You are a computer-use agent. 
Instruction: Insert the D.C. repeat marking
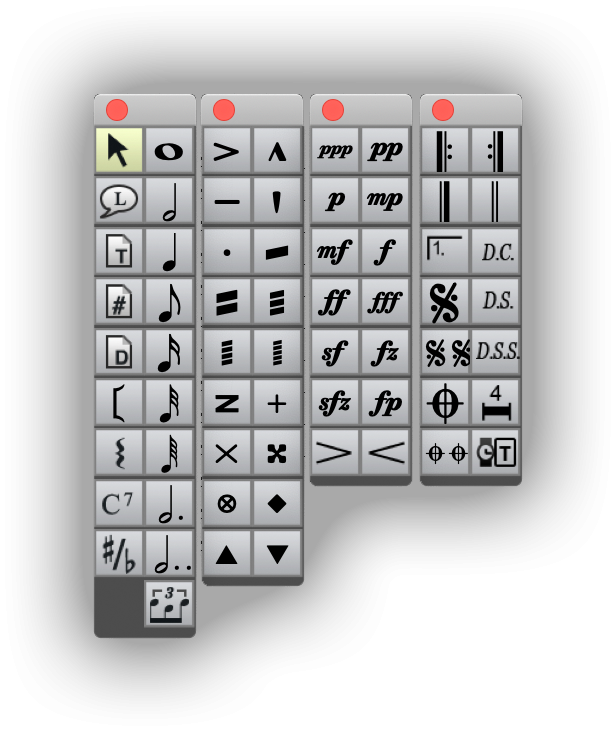point(496,251)
